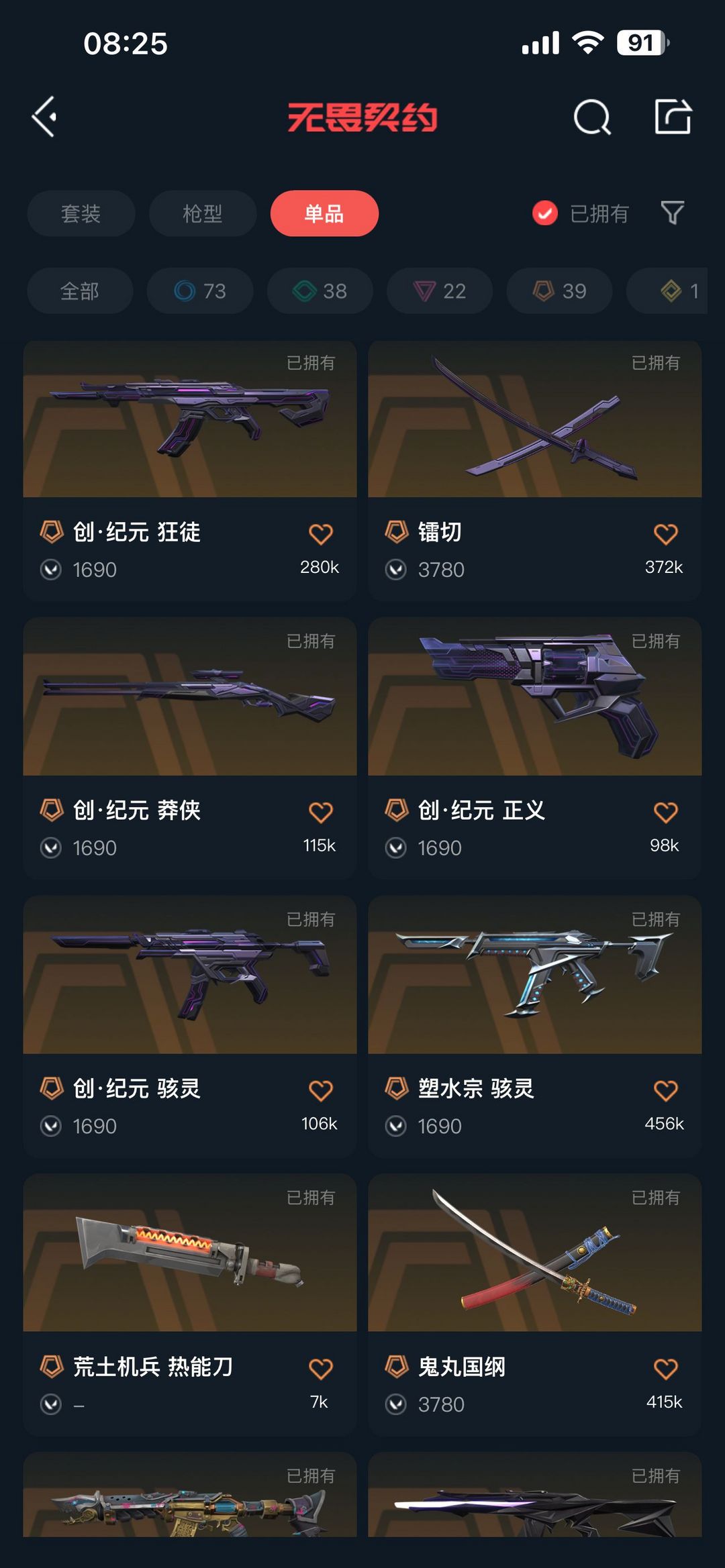Open the 塑水宗 骇灵 skin card
725x1568 pixels.
pyautogui.click(x=535, y=1026)
